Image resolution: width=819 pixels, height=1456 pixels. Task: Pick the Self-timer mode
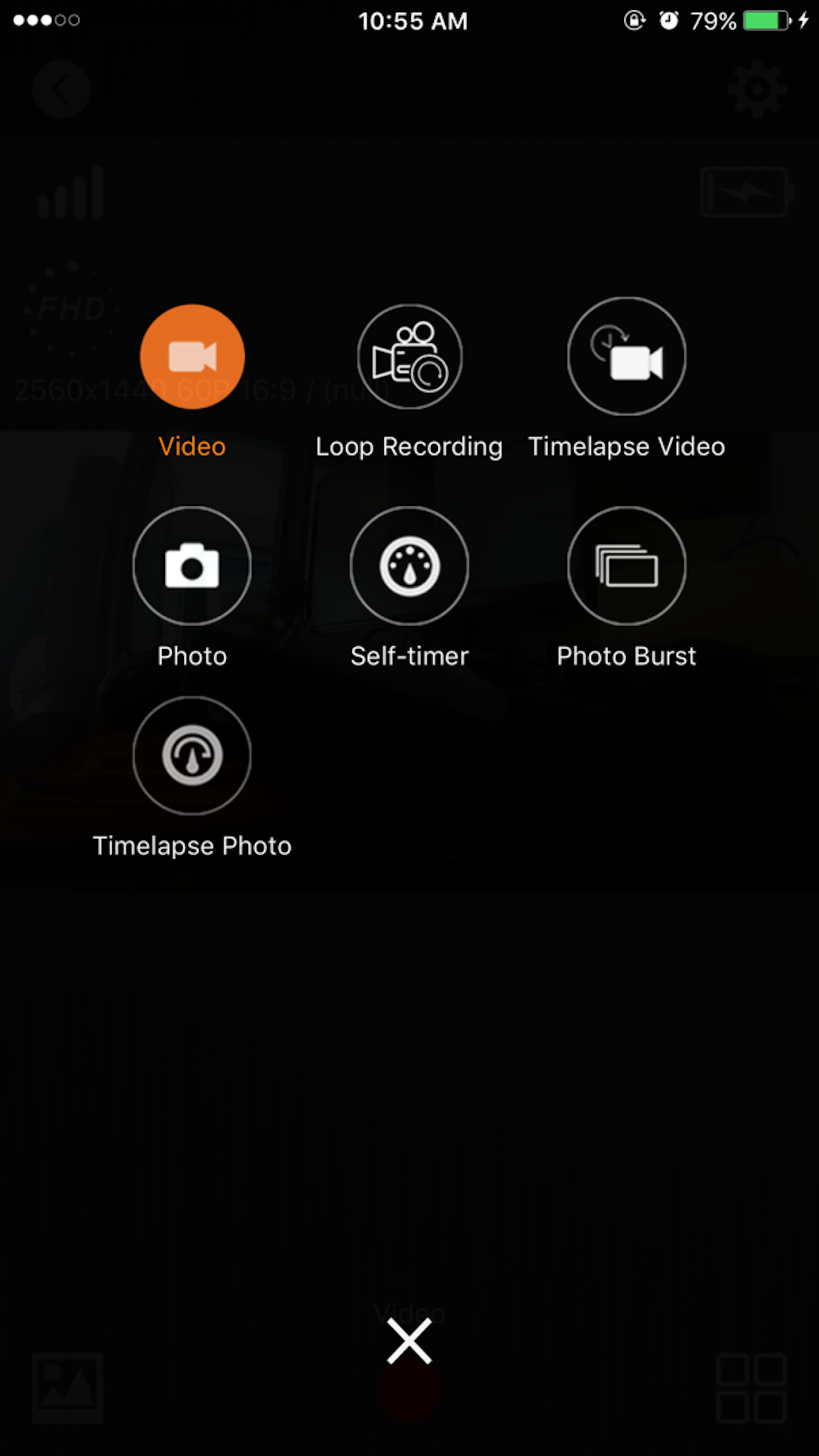409,566
